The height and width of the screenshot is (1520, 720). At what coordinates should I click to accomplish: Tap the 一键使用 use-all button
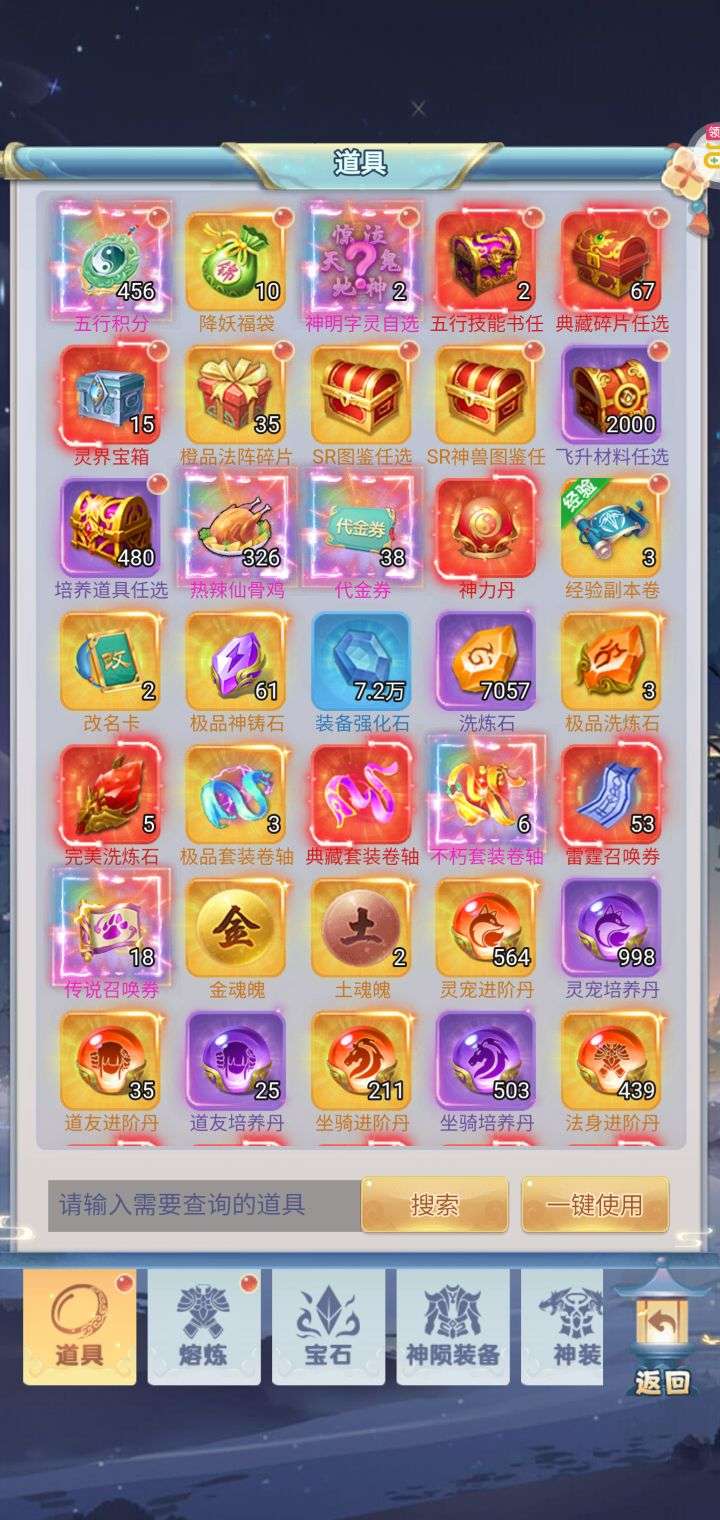pos(595,1205)
